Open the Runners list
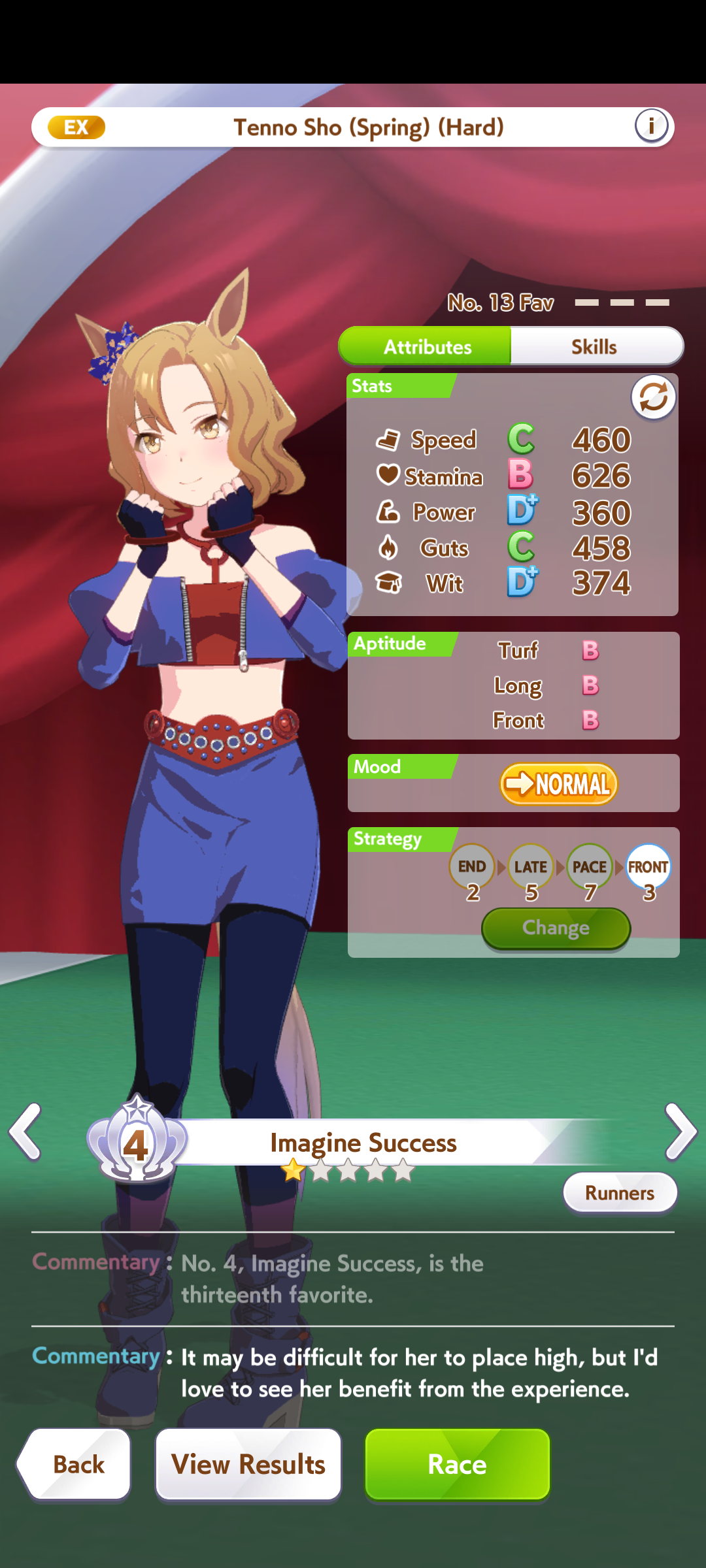The height and width of the screenshot is (1568, 706). [619, 1193]
